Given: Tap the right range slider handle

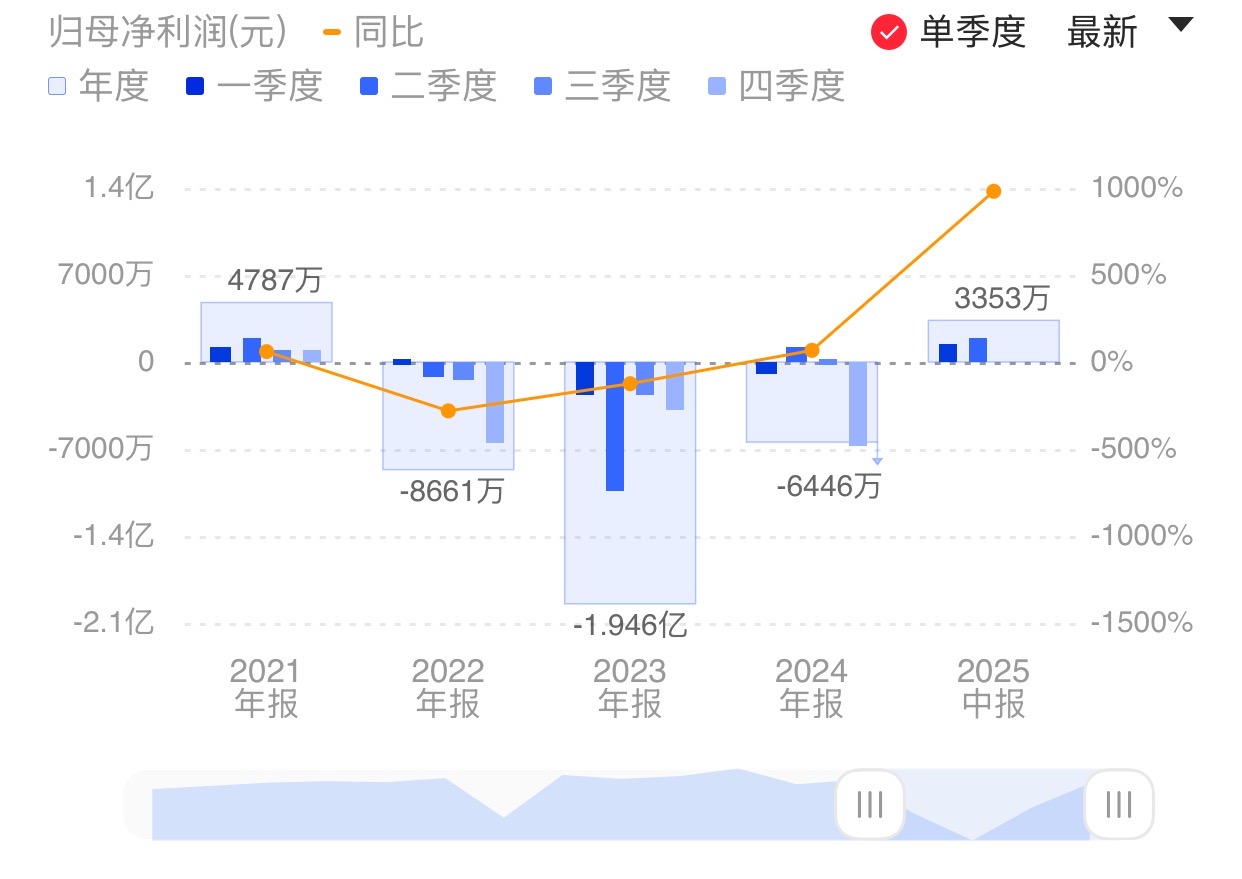Looking at the screenshot, I should pos(1119,804).
